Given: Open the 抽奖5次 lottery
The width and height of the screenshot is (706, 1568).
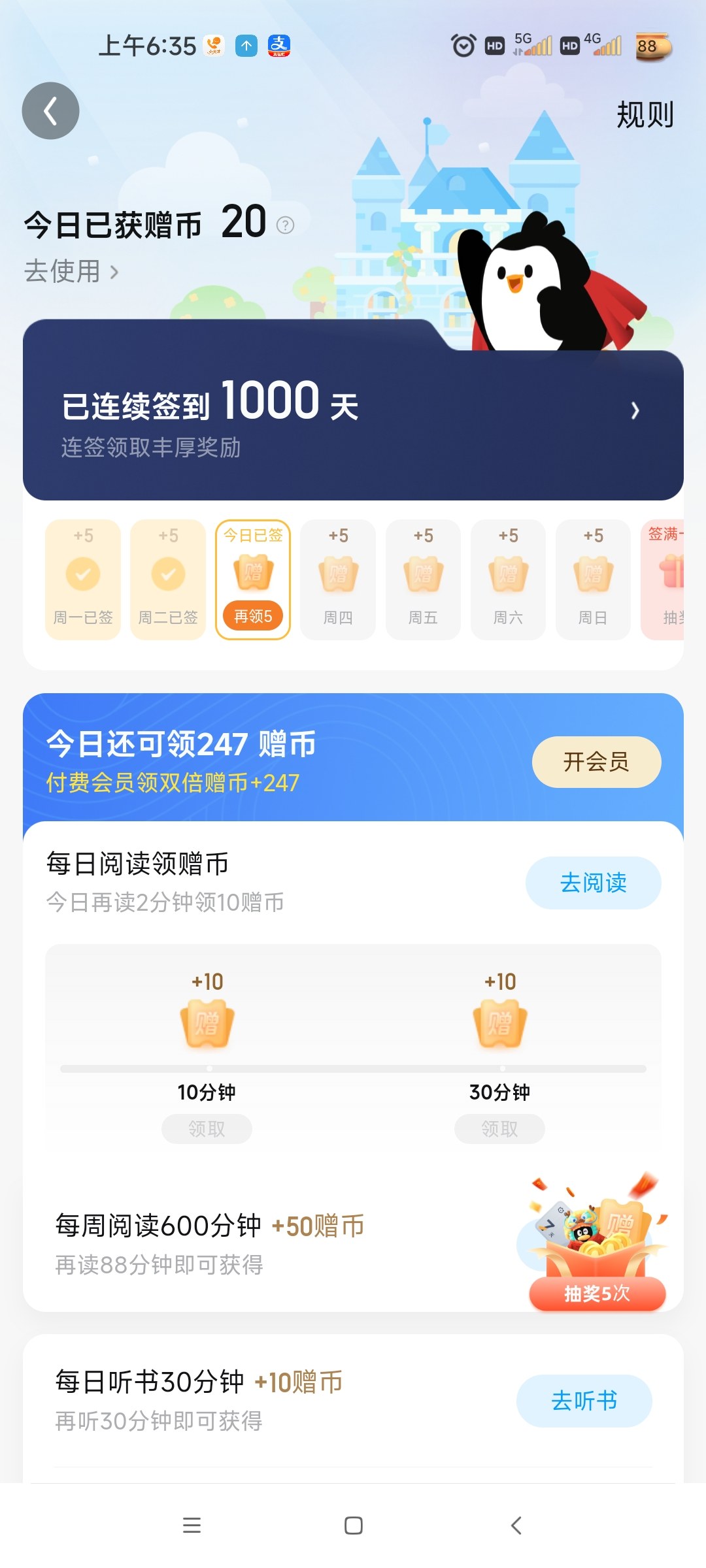Looking at the screenshot, I should point(597,1293).
